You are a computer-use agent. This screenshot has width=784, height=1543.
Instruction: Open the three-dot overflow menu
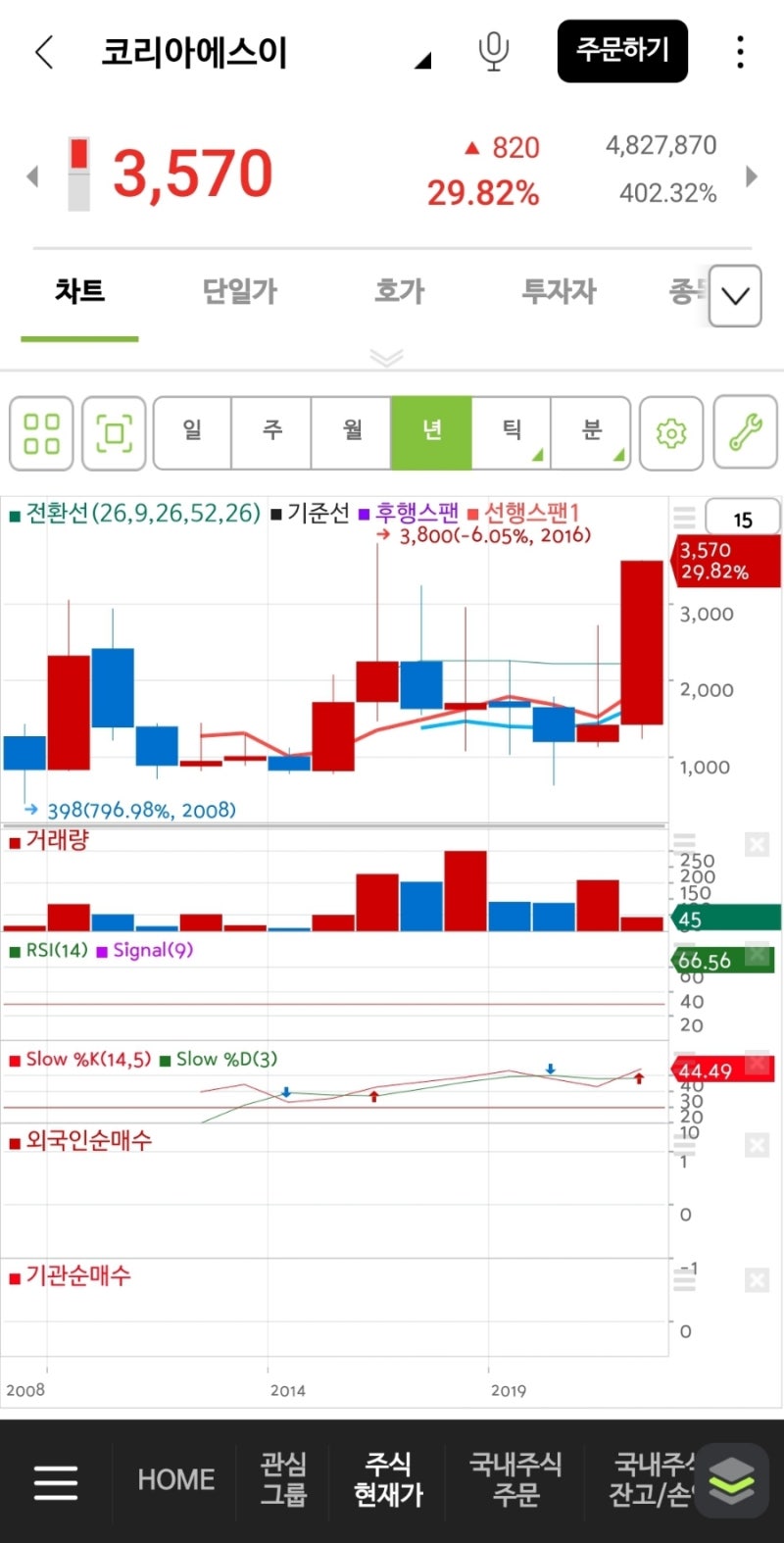pos(740,52)
